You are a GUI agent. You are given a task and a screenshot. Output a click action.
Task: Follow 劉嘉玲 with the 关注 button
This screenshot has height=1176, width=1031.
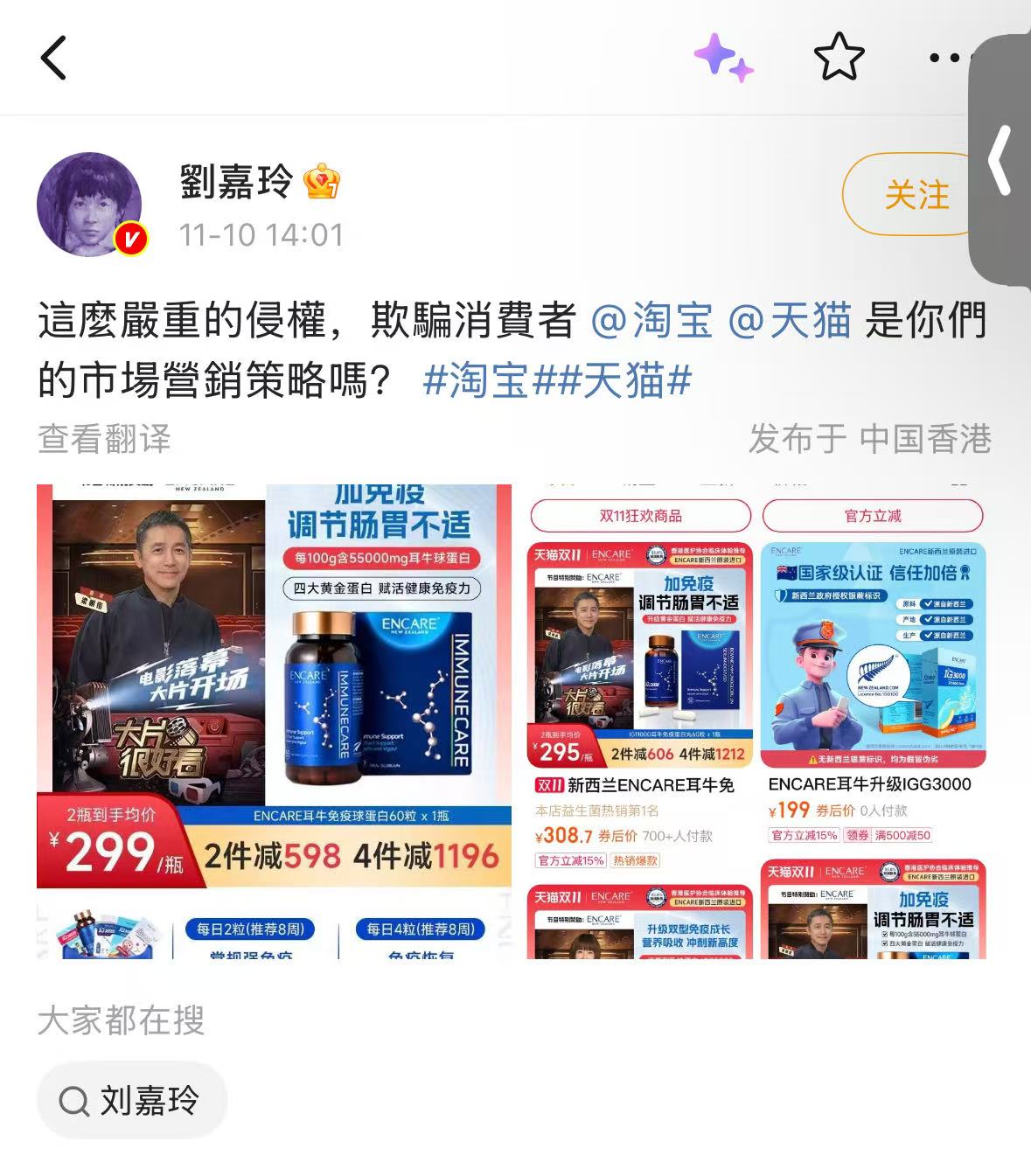[916, 194]
